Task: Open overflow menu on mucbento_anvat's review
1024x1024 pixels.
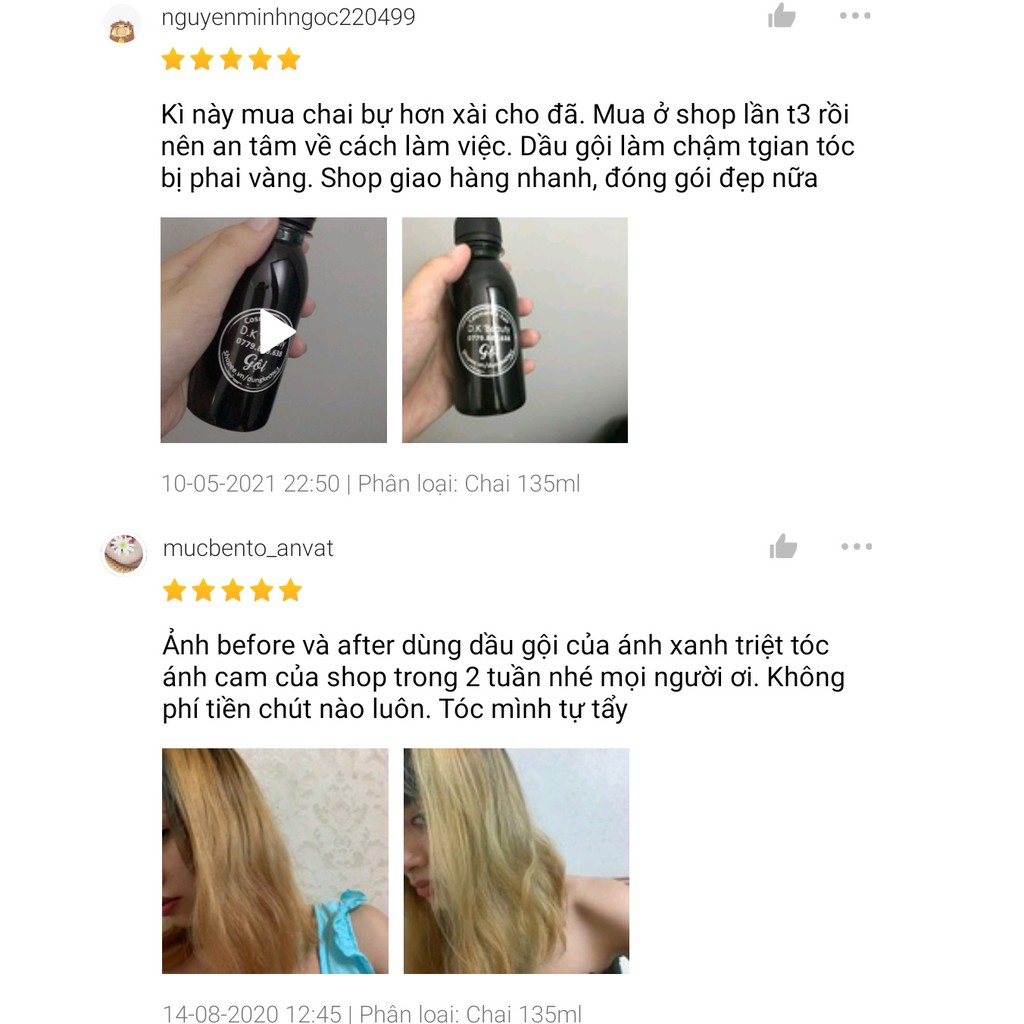Action: (857, 547)
